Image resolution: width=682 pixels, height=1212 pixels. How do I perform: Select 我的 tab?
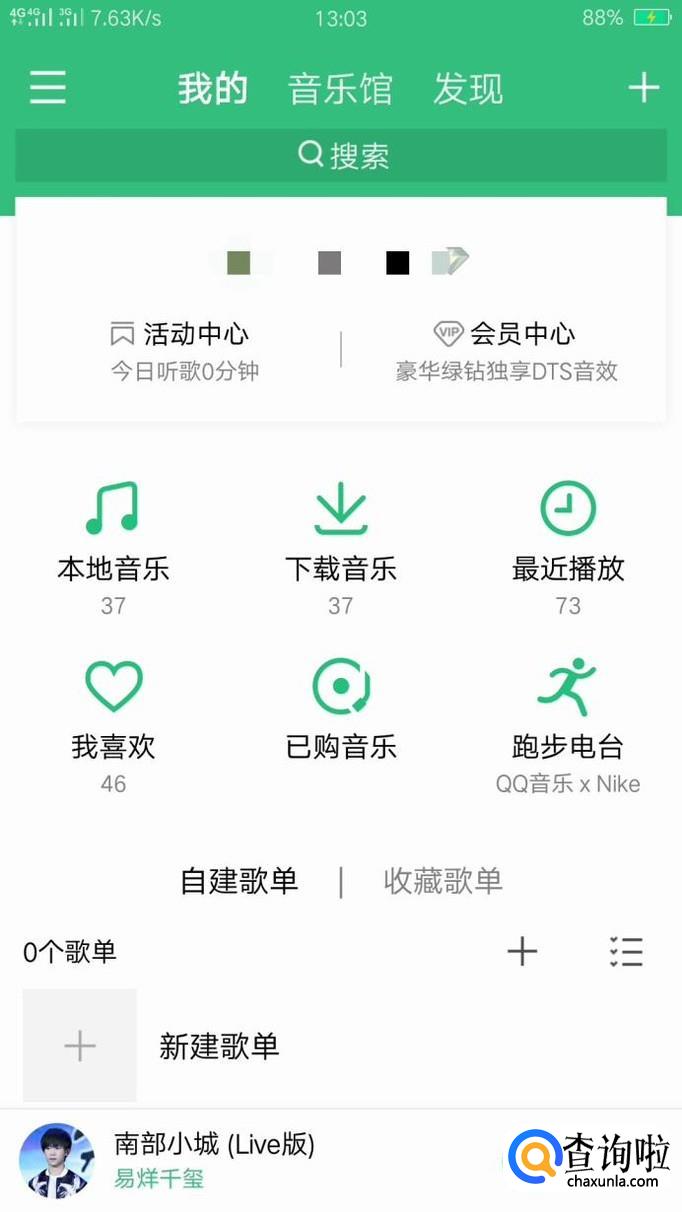coord(213,89)
